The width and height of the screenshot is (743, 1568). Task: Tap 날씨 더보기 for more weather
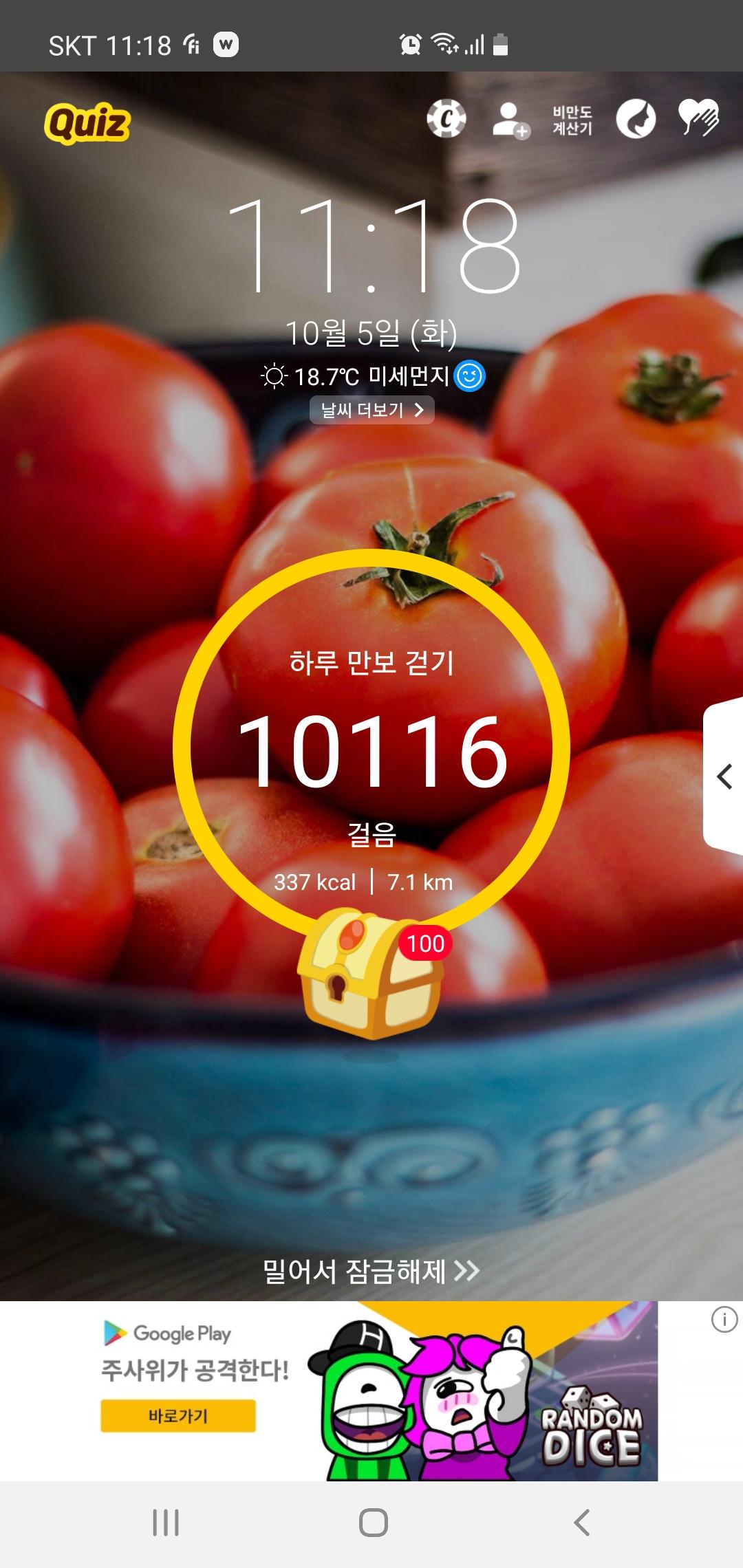tap(371, 410)
